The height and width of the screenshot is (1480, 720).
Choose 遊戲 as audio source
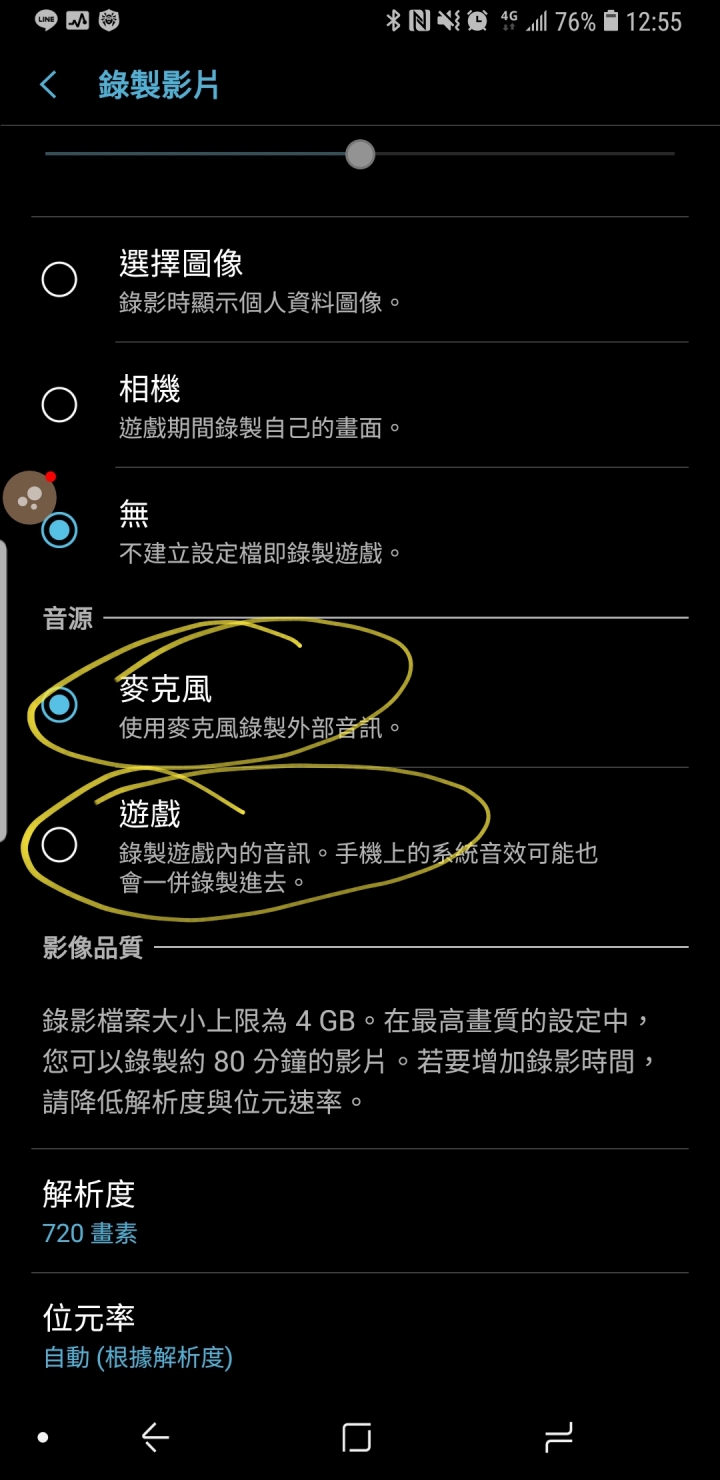60,845
